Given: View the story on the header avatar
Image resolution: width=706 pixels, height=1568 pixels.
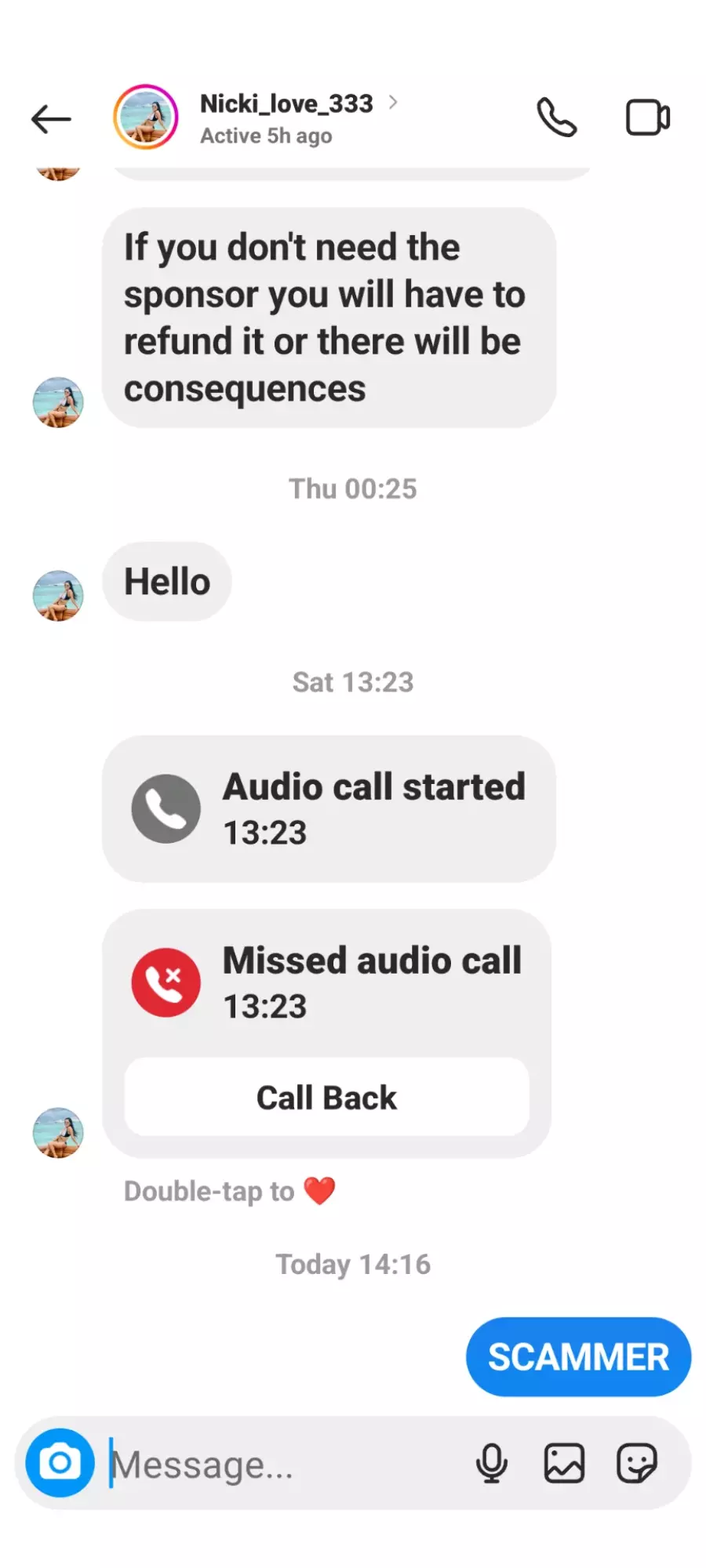Looking at the screenshot, I should 146,118.
